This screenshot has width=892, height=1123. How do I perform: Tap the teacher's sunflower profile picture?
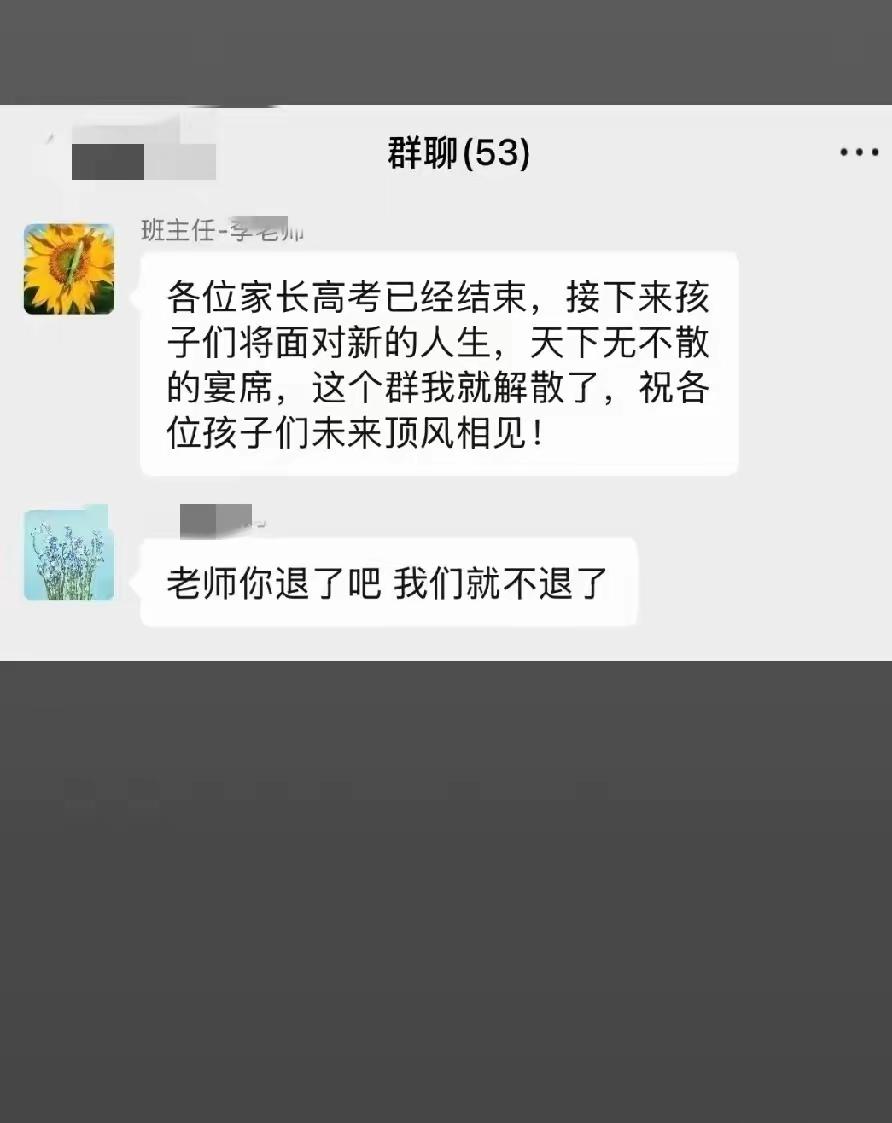[x=68, y=268]
